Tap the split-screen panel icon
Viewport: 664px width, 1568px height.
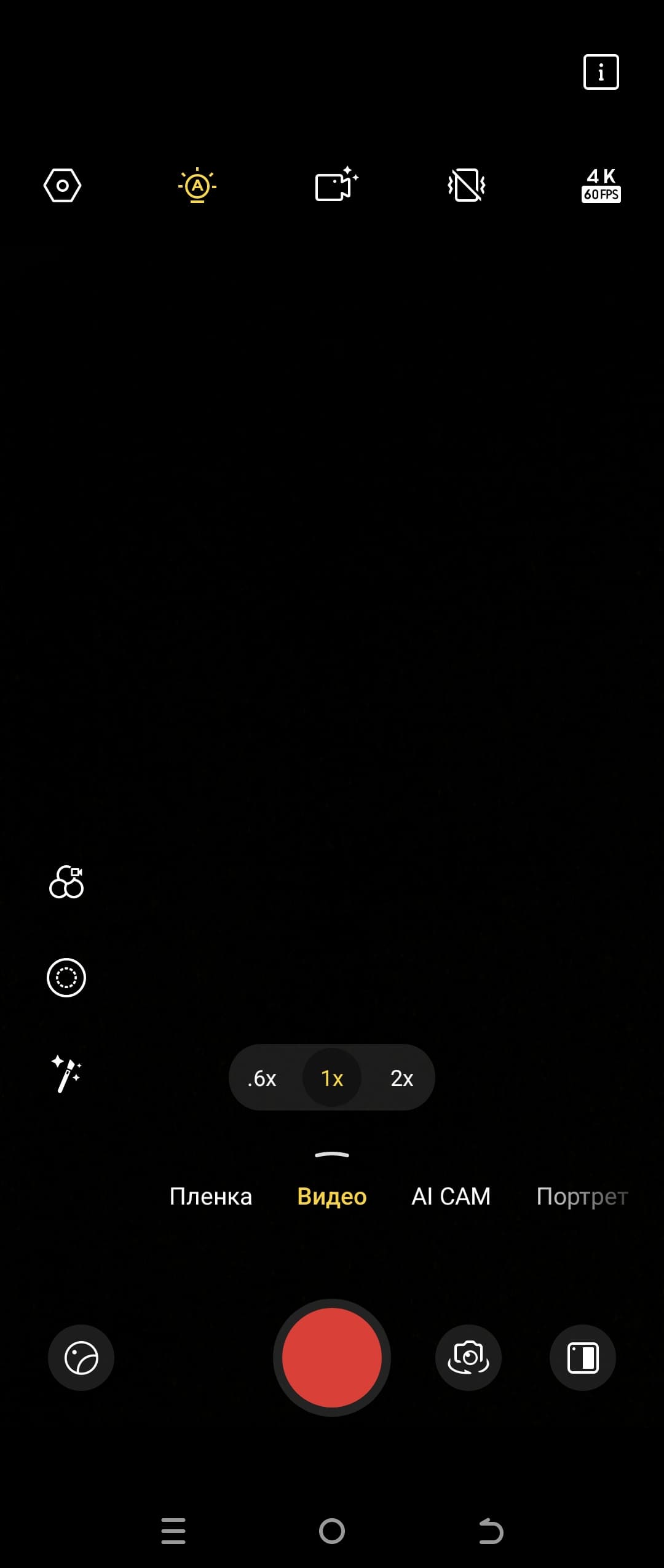tap(583, 1358)
